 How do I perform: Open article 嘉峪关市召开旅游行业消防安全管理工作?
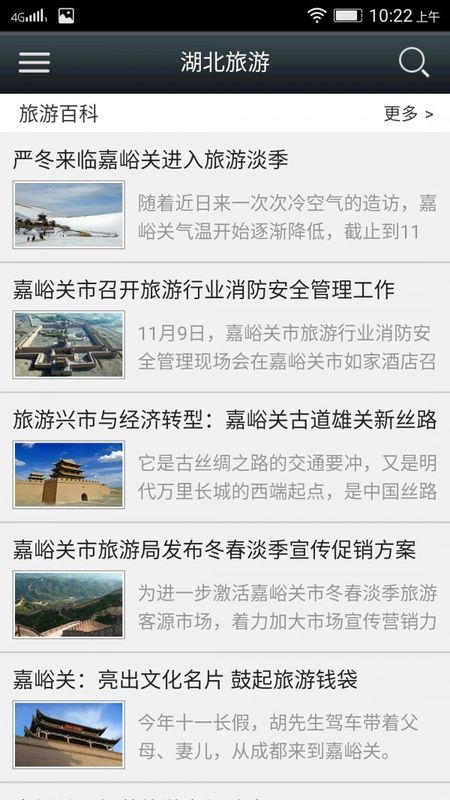[x=225, y=328]
